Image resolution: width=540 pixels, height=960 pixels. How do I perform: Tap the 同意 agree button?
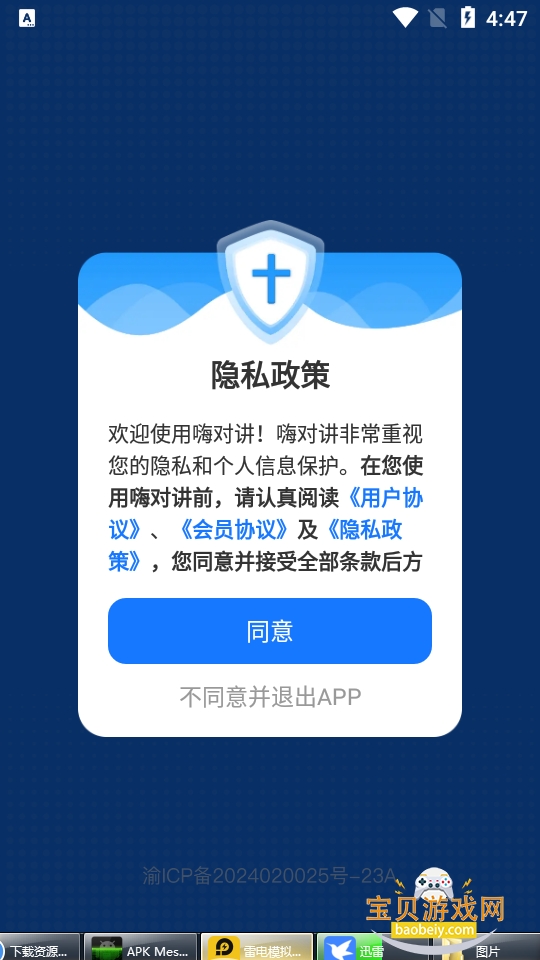[269, 631]
